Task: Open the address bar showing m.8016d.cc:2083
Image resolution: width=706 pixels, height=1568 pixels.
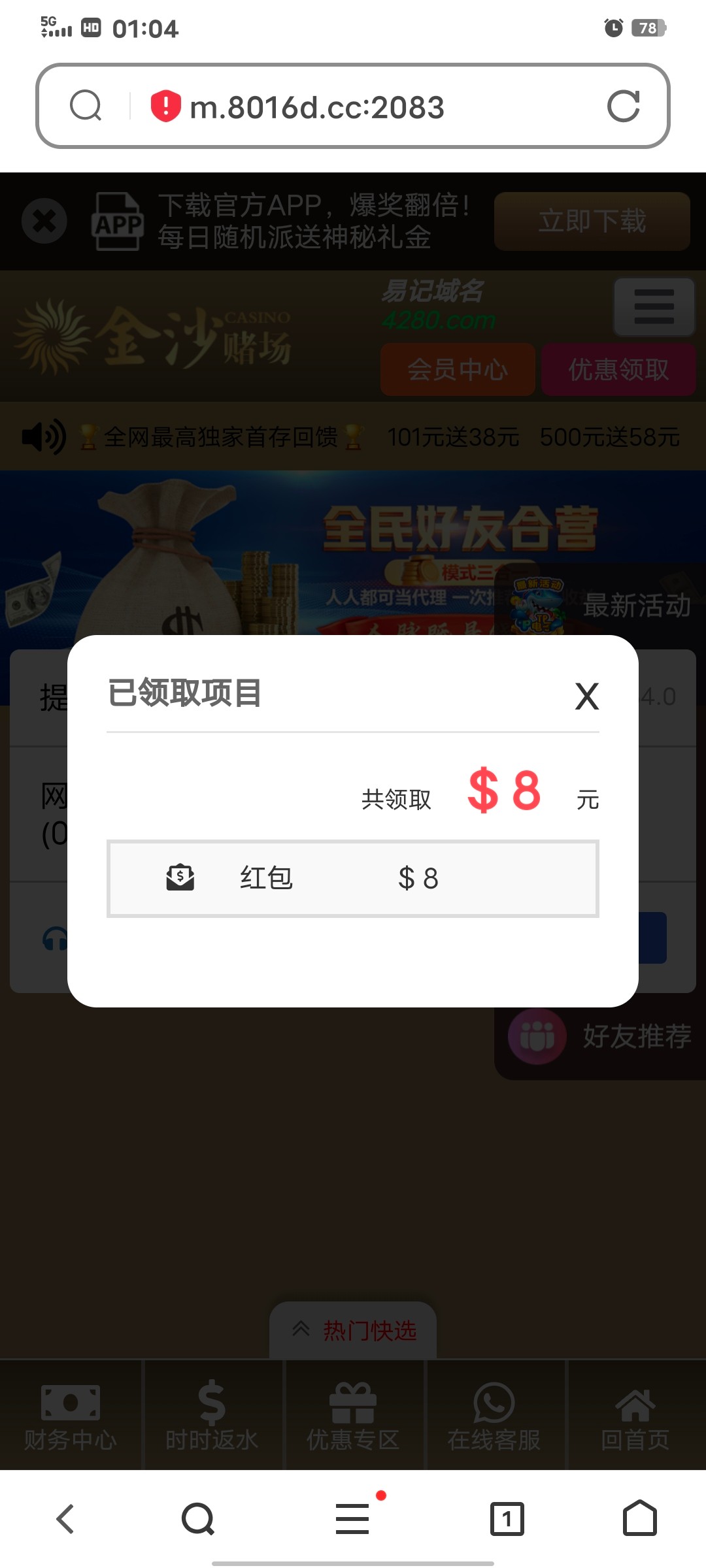Action: coord(317,107)
